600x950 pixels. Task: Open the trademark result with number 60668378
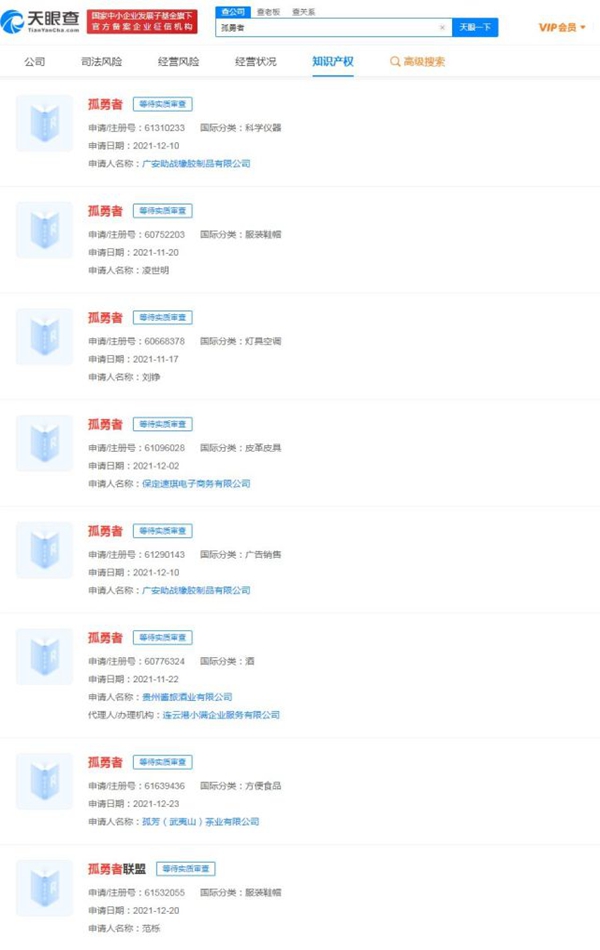[105, 317]
